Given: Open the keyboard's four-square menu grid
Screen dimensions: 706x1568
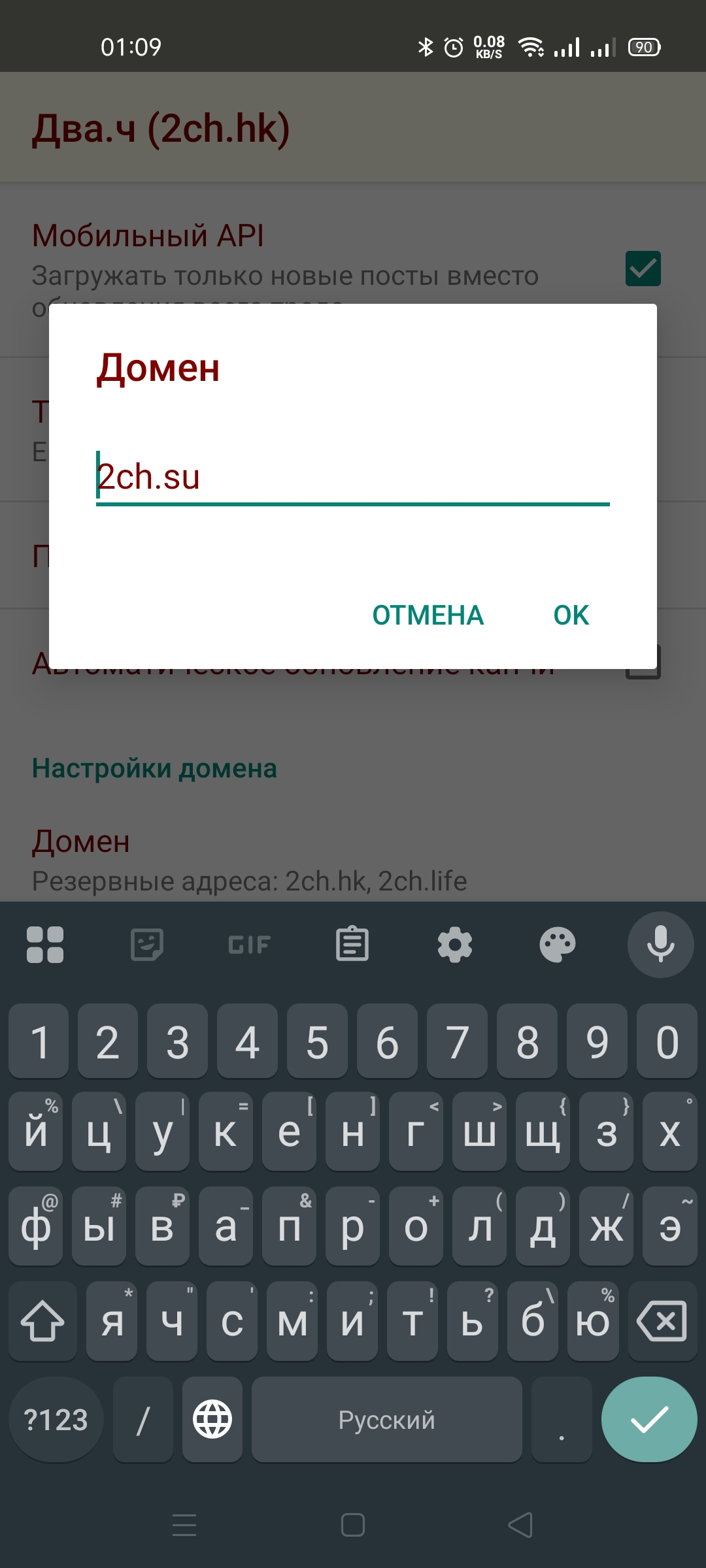Looking at the screenshot, I should [45, 945].
